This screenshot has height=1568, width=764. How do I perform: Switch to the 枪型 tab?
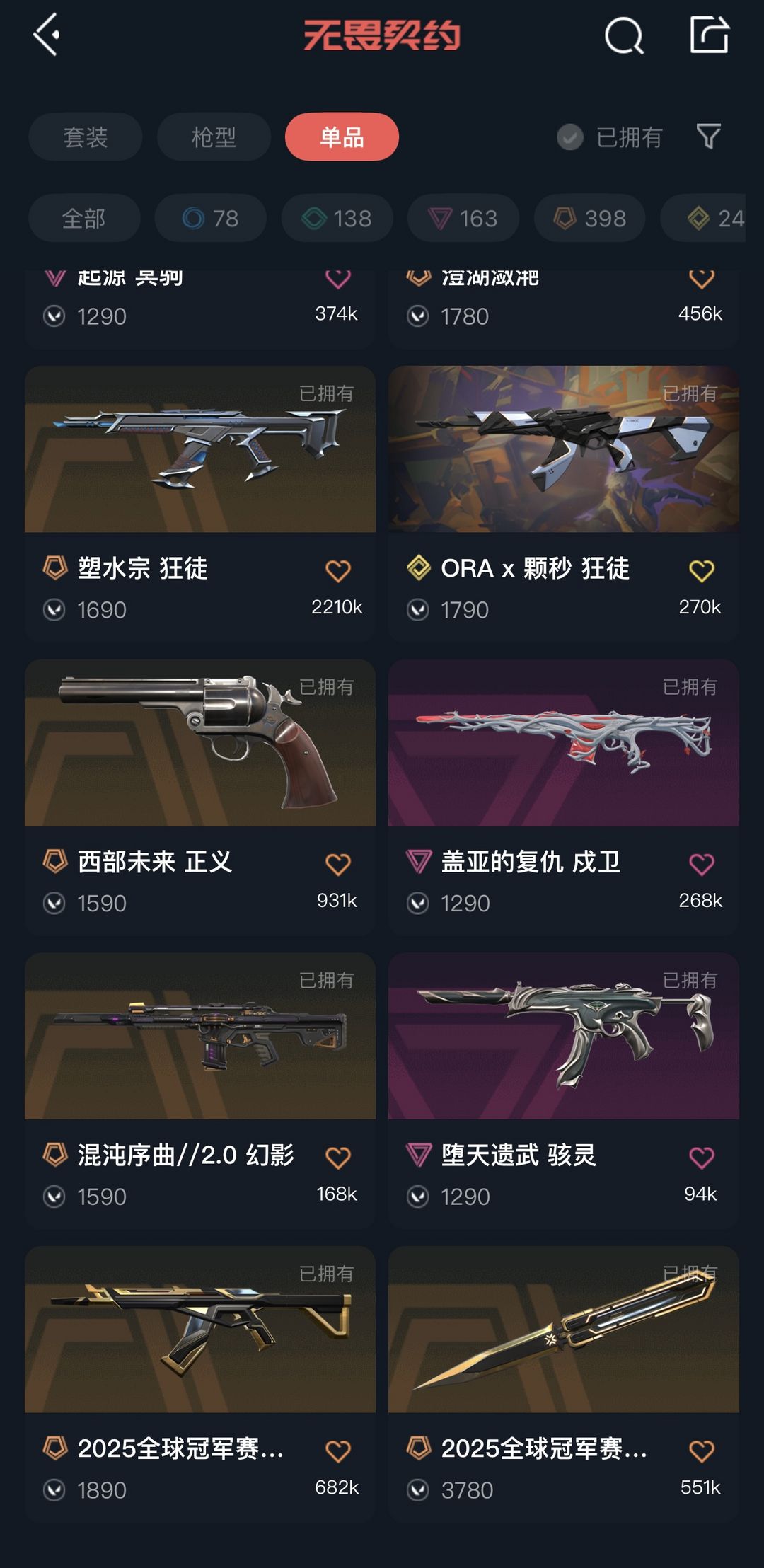[x=214, y=137]
